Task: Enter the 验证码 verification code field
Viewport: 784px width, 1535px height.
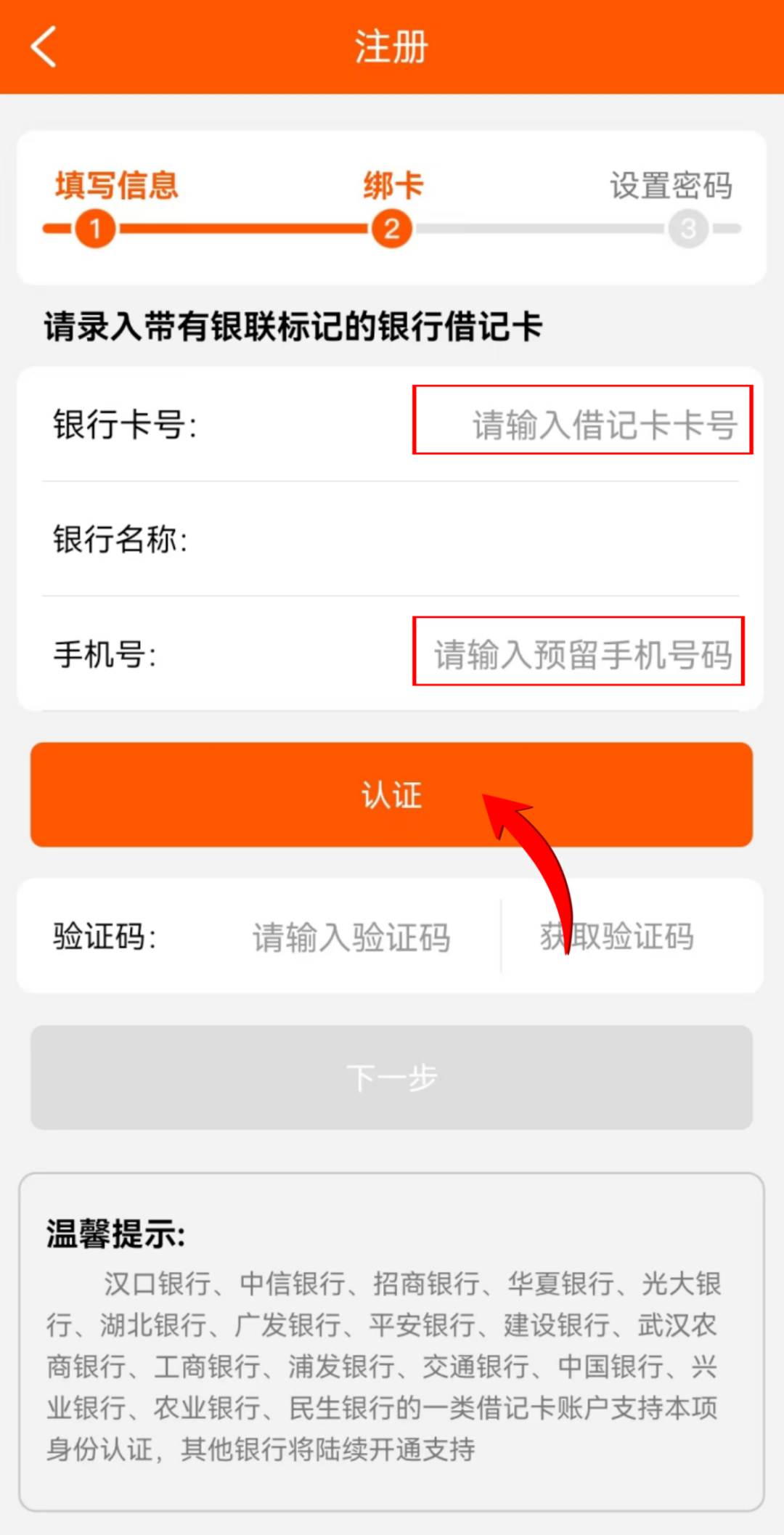Action: (x=351, y=937)
